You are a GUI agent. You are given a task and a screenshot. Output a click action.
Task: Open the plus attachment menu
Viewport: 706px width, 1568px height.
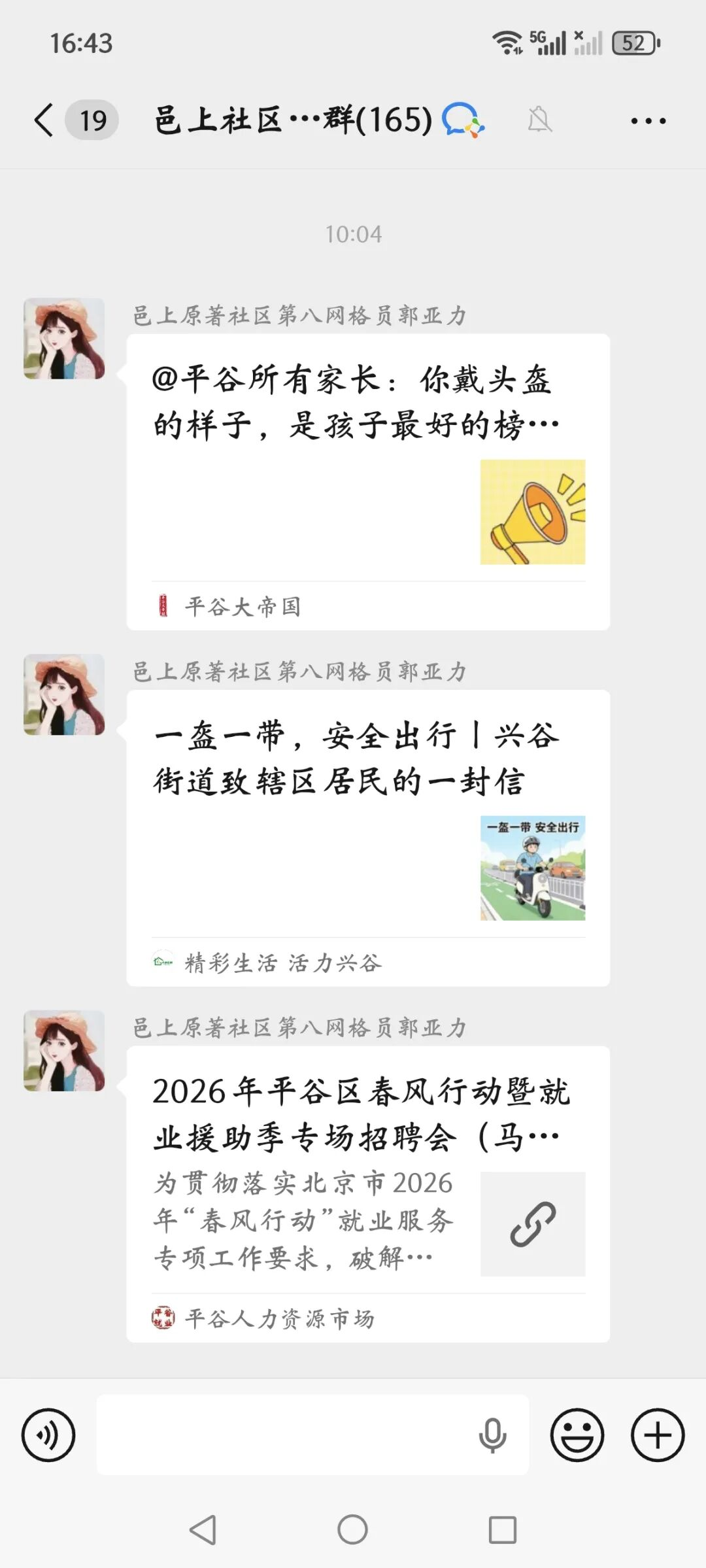coord(657,1435)
